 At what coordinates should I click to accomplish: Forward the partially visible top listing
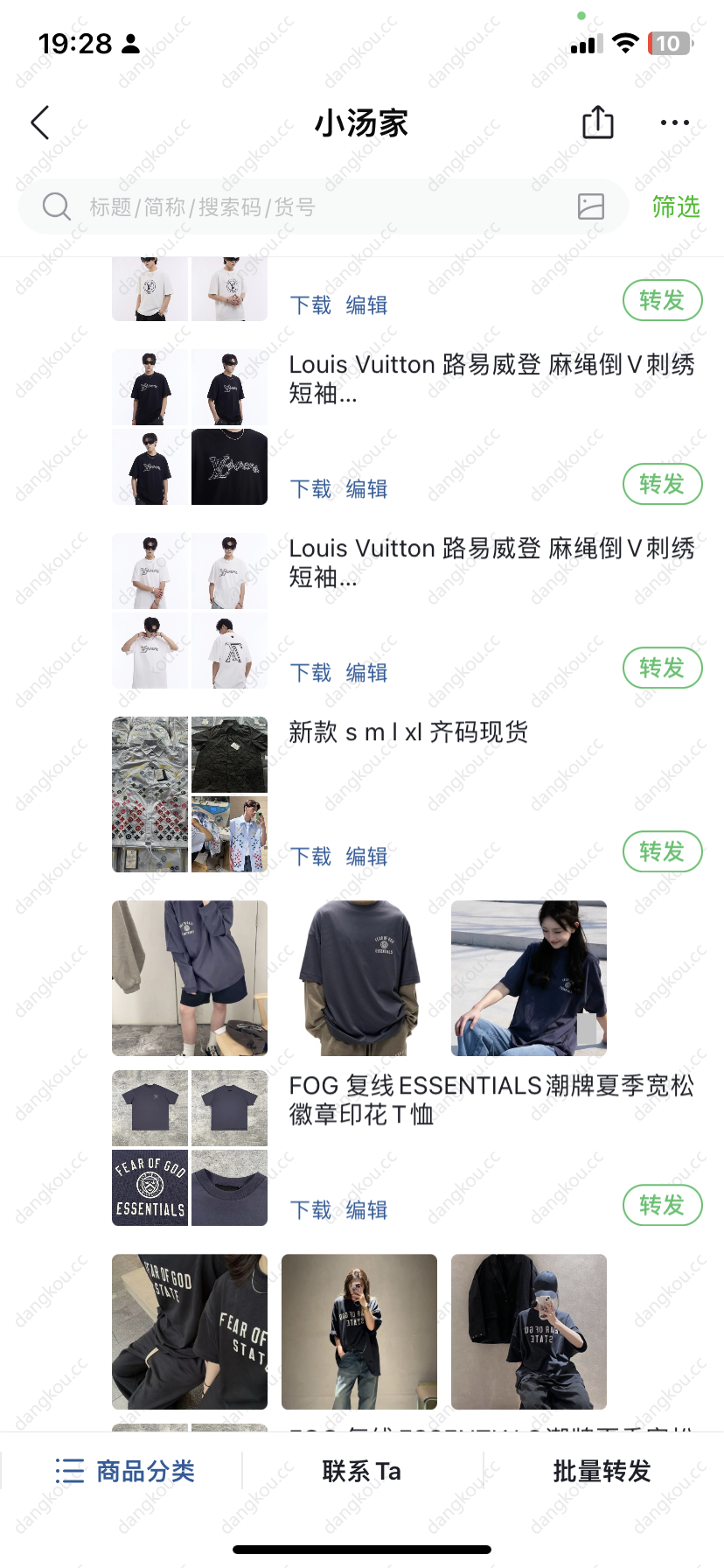coord(662,300)
